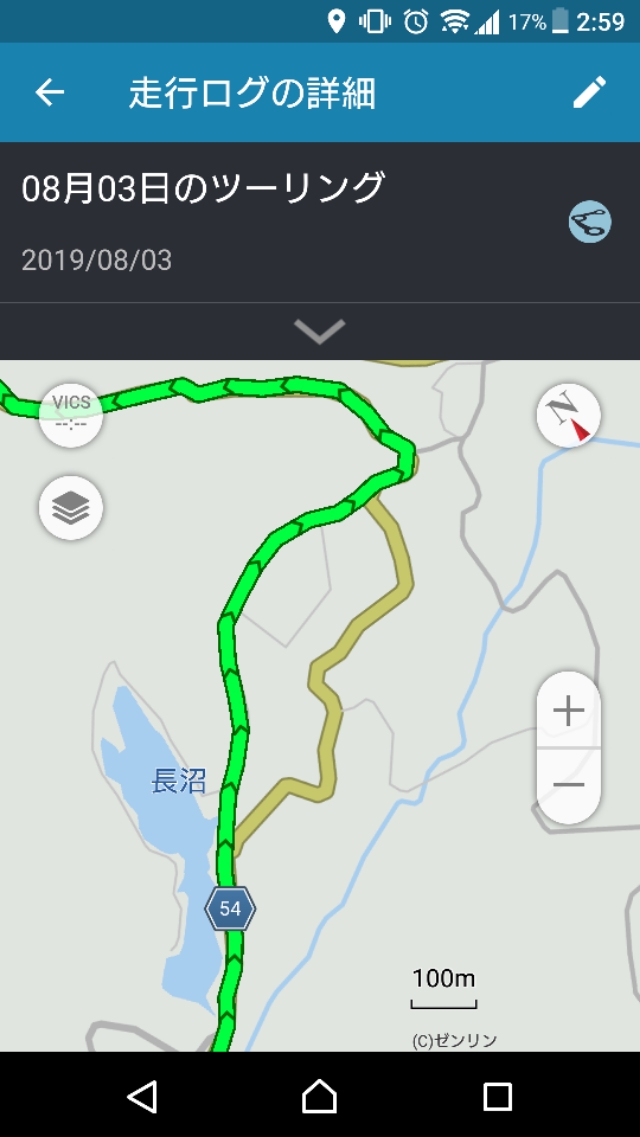Open the recent apps overview
This screenshot has height=1137, width=640.
[497, 1096]
